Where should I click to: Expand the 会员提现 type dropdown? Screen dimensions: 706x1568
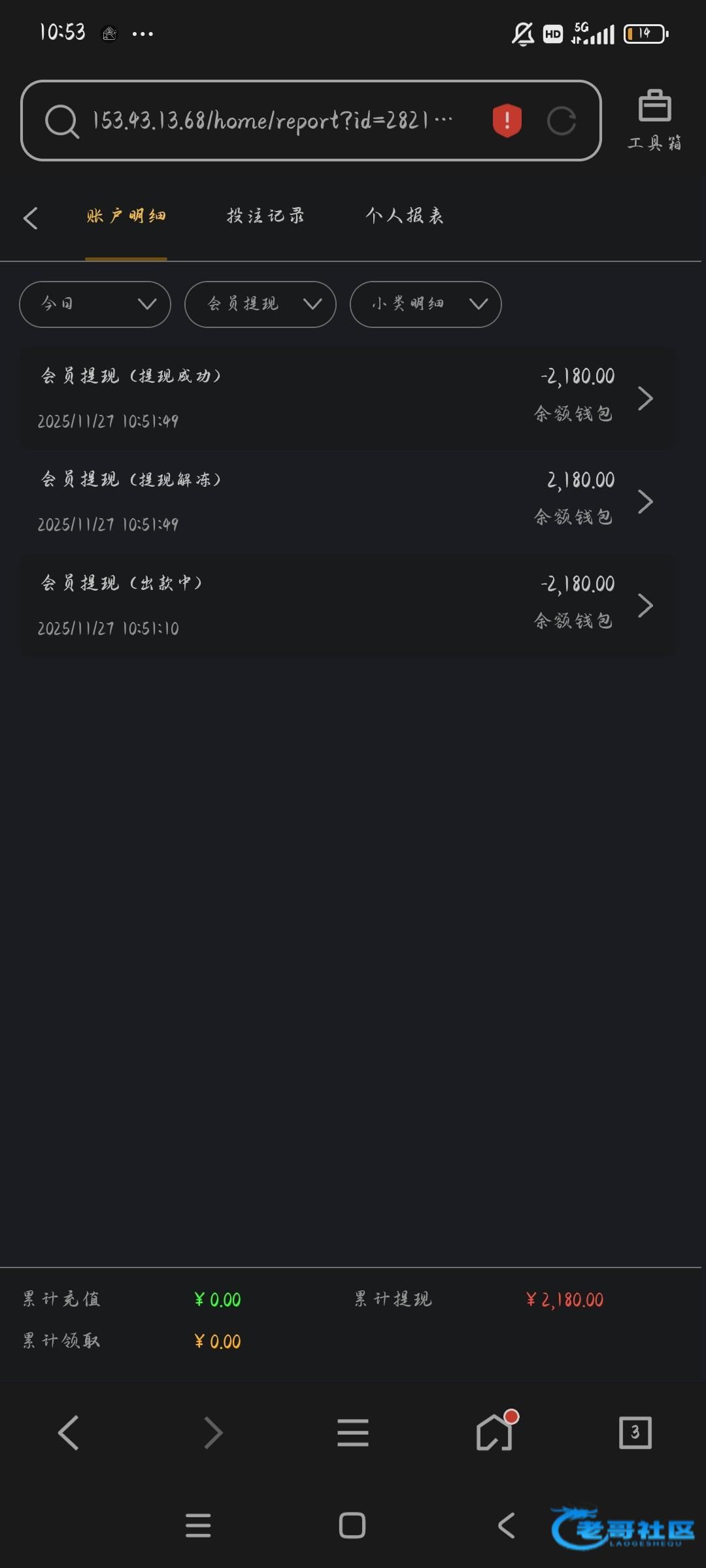[x=260, y=304]
